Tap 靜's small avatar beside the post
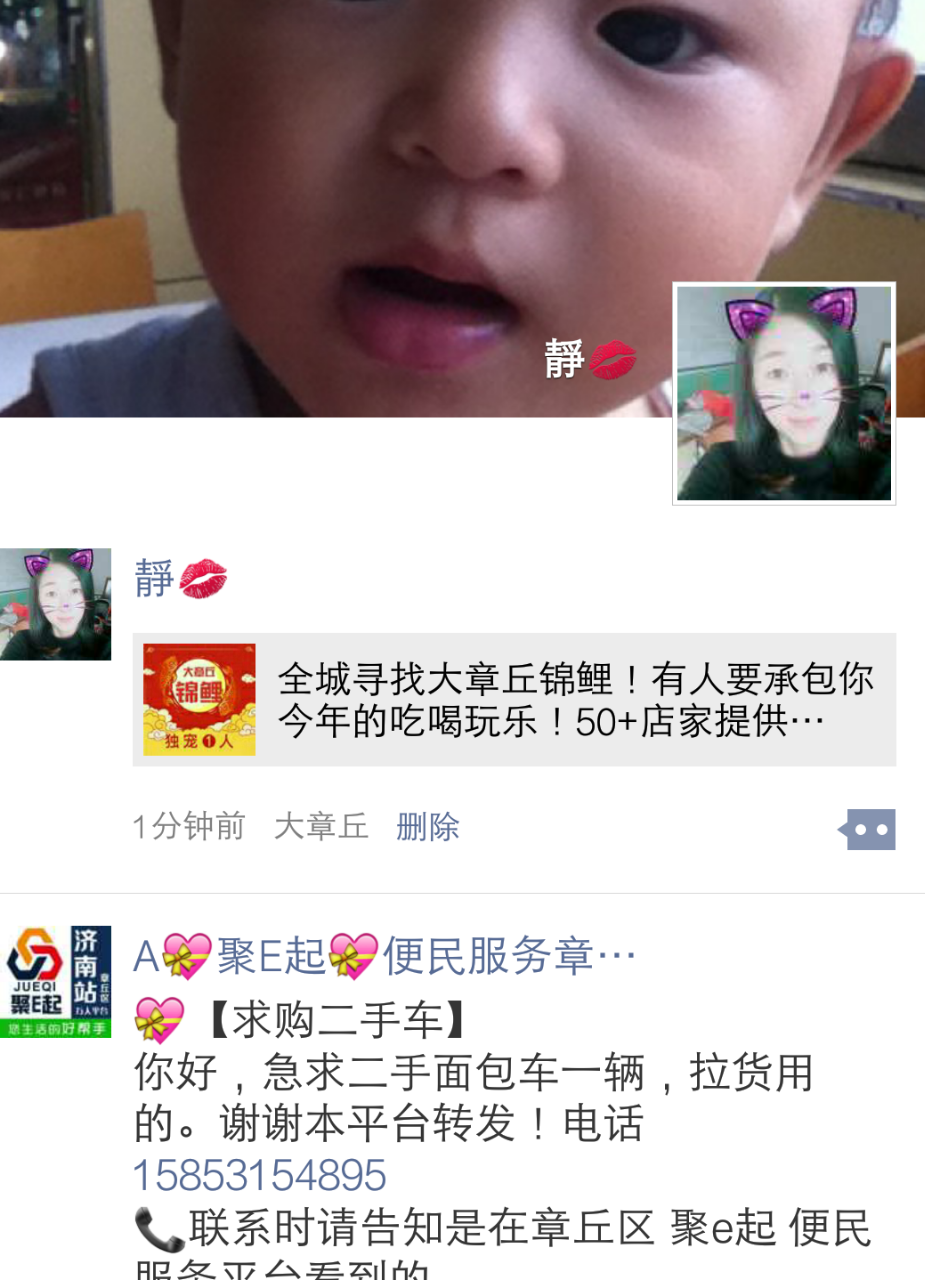Screen dimensions: 925x1280 pos(55,604)
